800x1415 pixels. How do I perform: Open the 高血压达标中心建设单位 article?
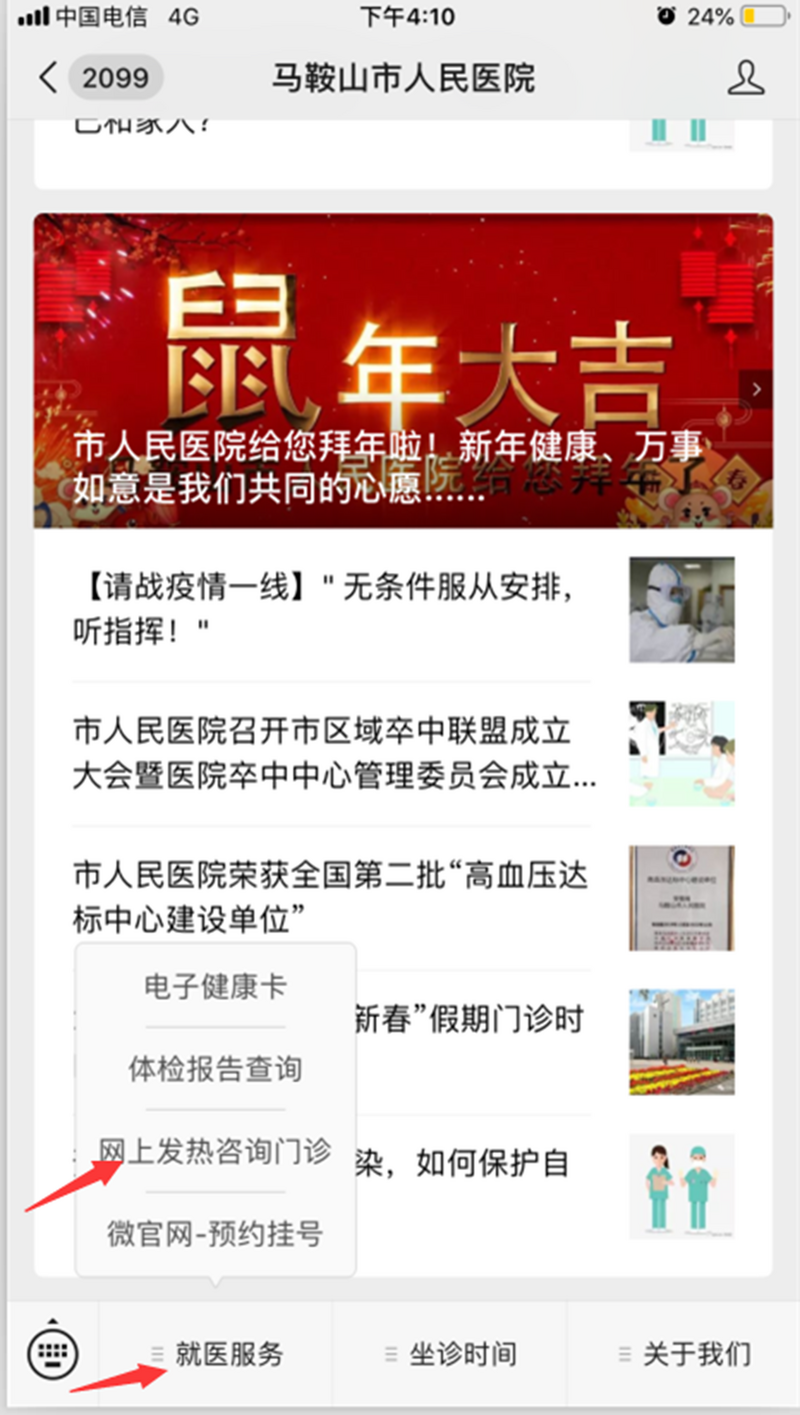[x=330, y=897]
